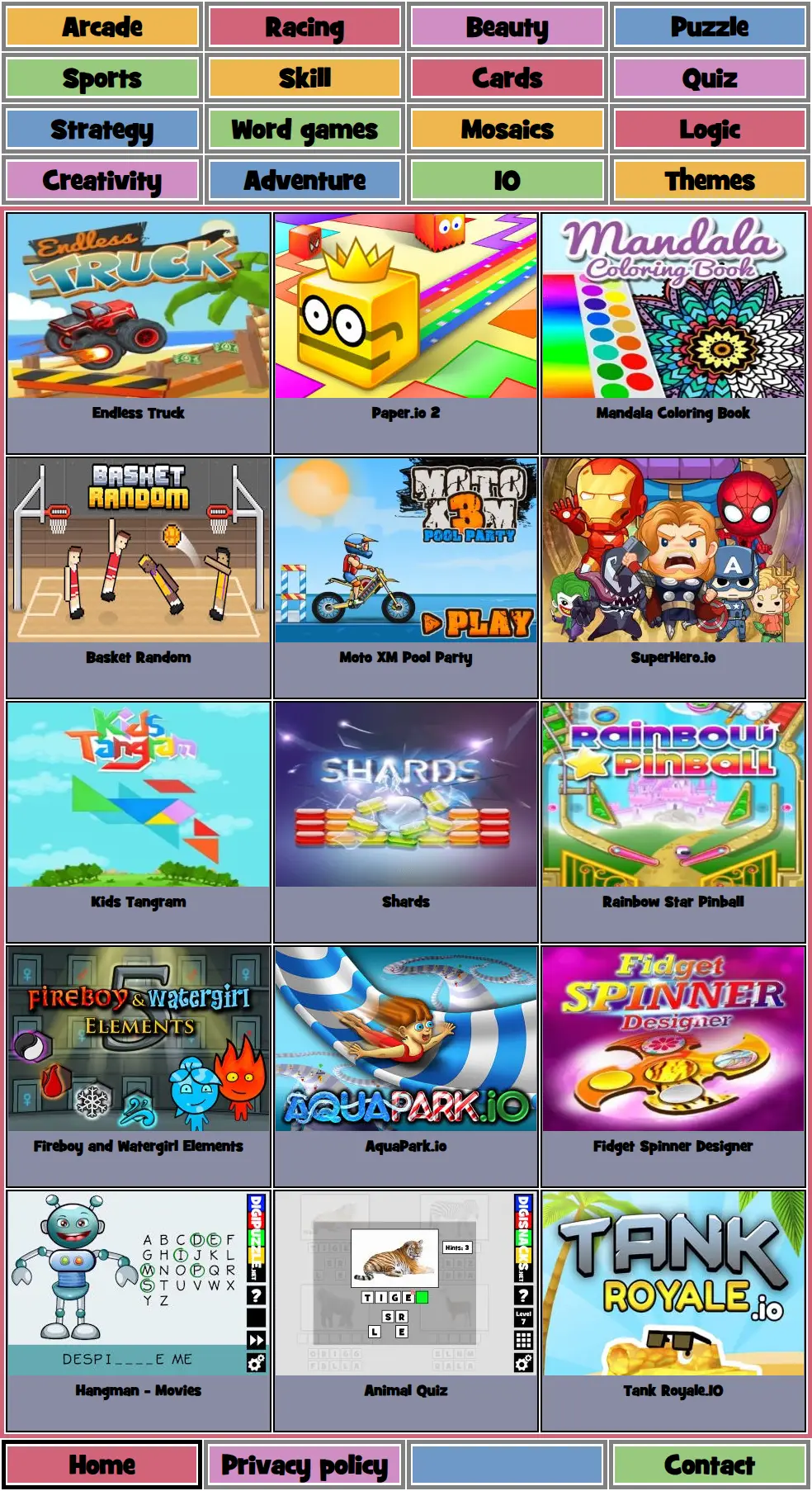812x1491 pixels.
Task: Go to the Home page
Action: tap(102, 1465)
